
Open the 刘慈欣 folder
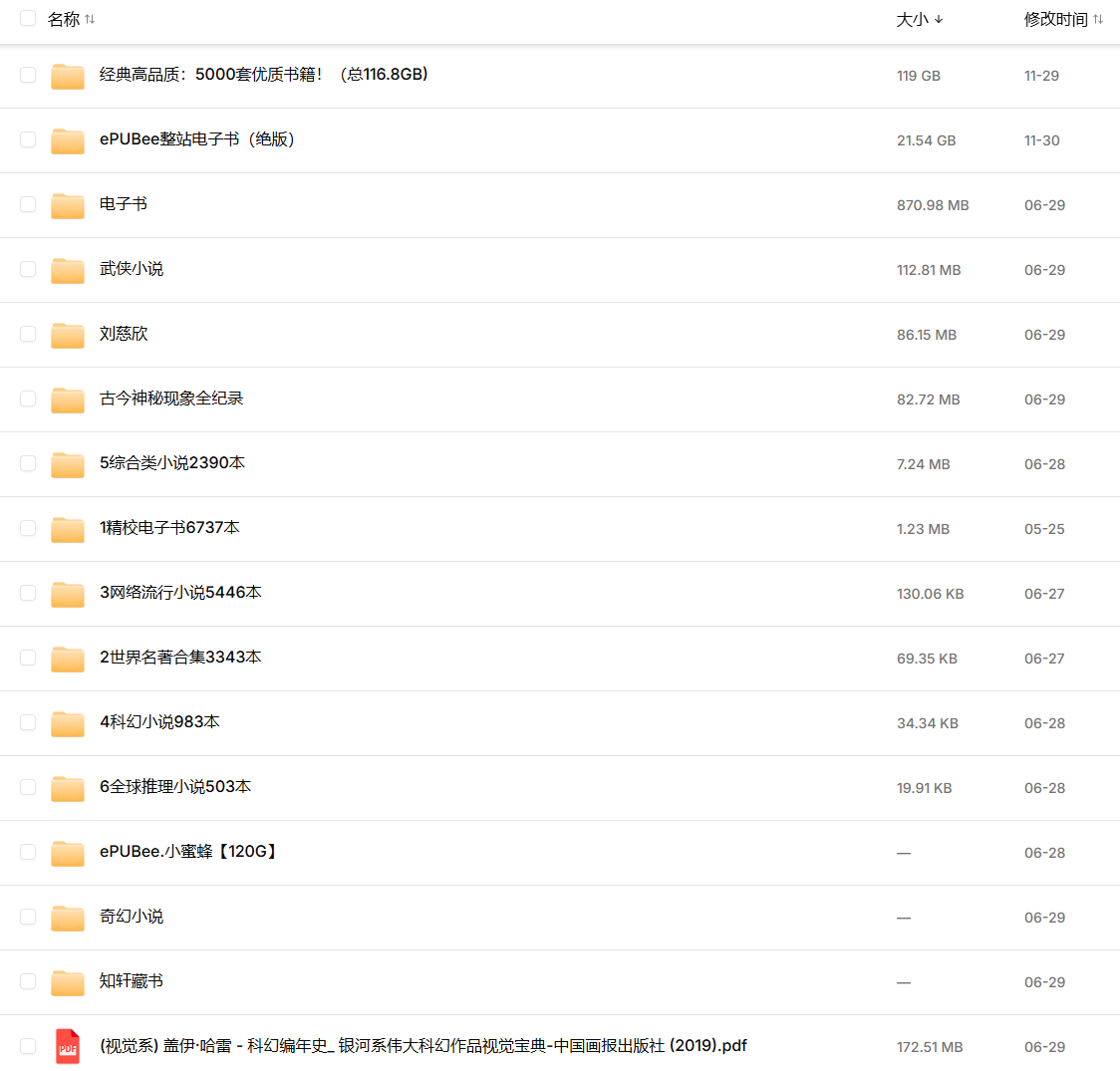124,334
